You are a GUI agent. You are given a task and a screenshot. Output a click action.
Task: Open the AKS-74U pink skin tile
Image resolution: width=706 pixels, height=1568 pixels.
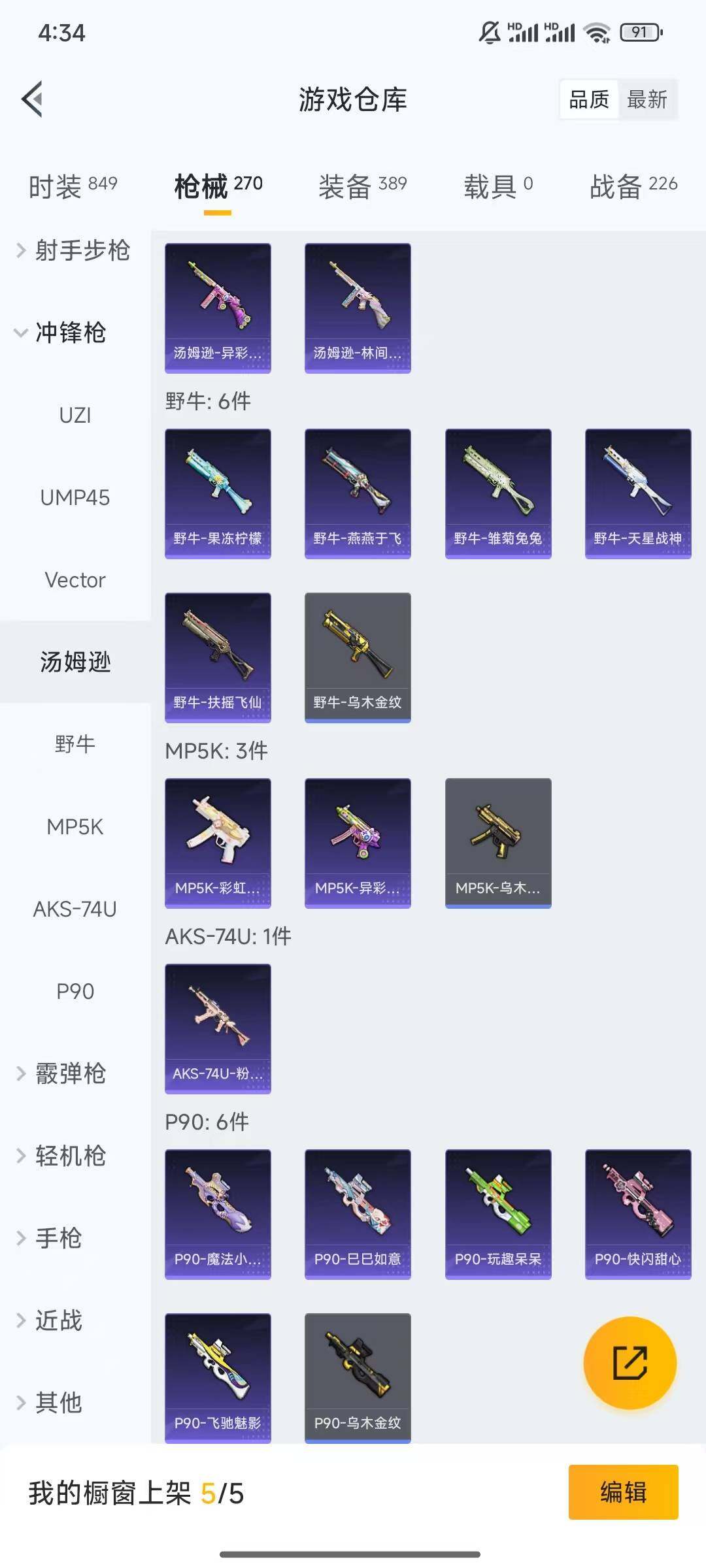[x=218, y=1028]
